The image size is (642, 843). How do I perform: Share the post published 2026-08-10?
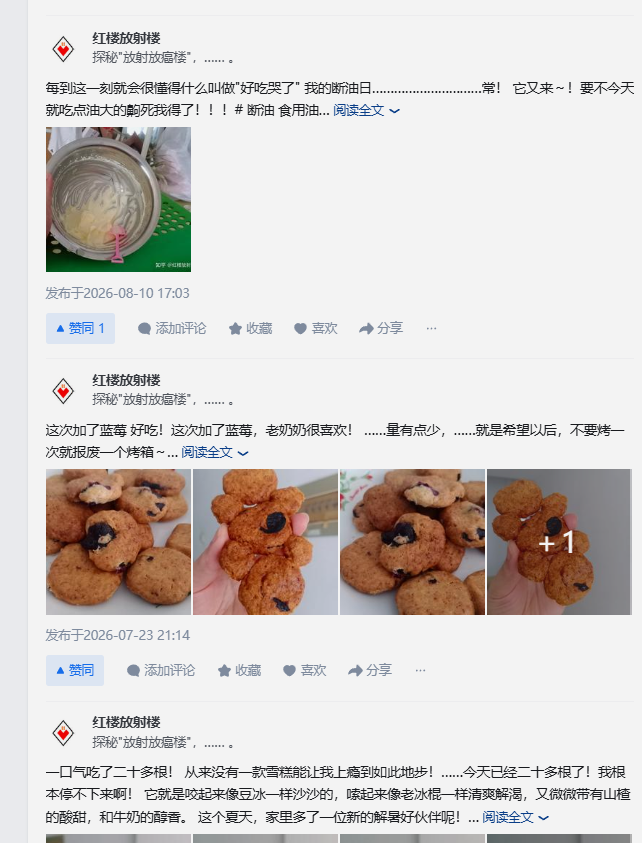tap(381, 328)
